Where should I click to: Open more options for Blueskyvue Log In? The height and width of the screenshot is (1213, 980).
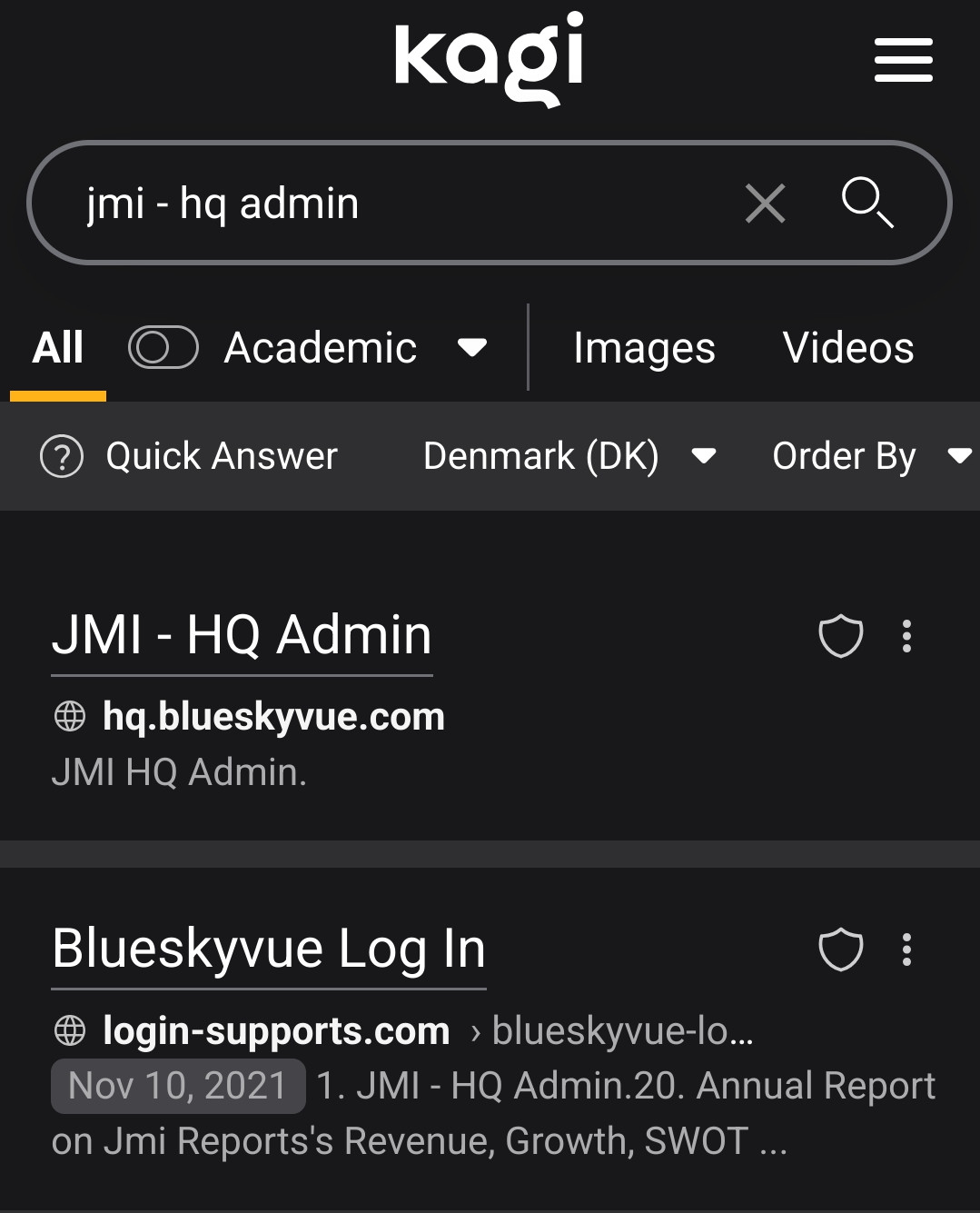[x=906, y=950]
